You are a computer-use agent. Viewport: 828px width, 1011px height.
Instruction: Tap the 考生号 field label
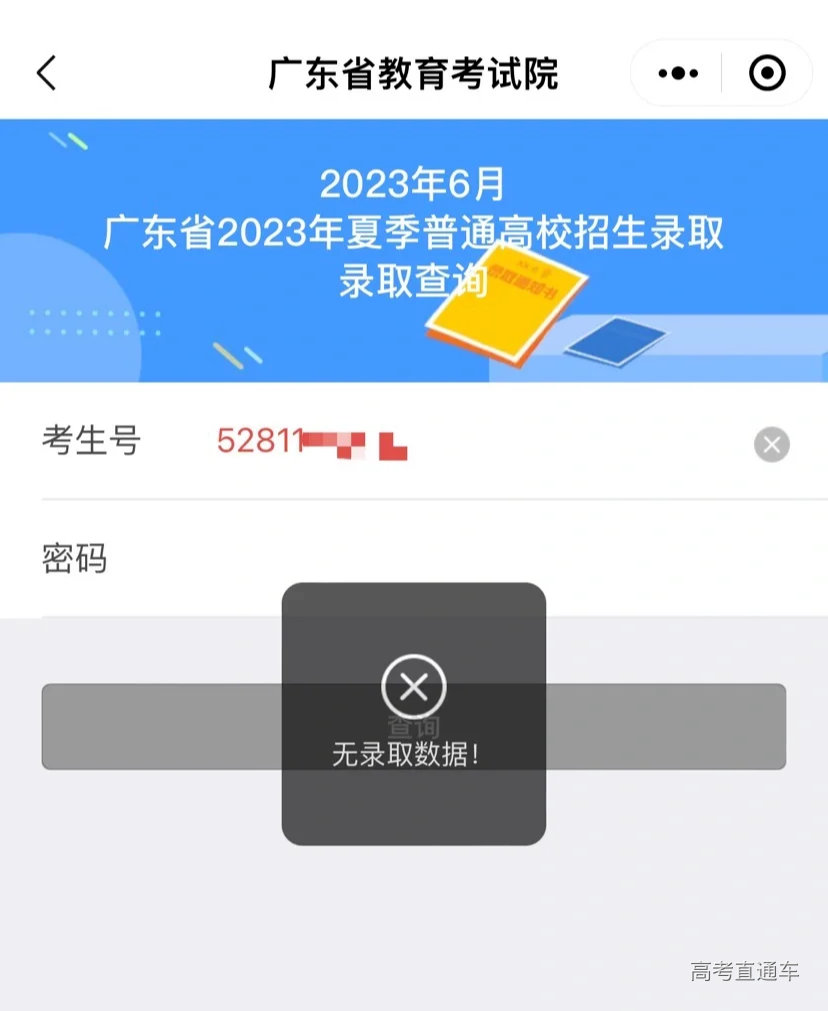[91, 441]
